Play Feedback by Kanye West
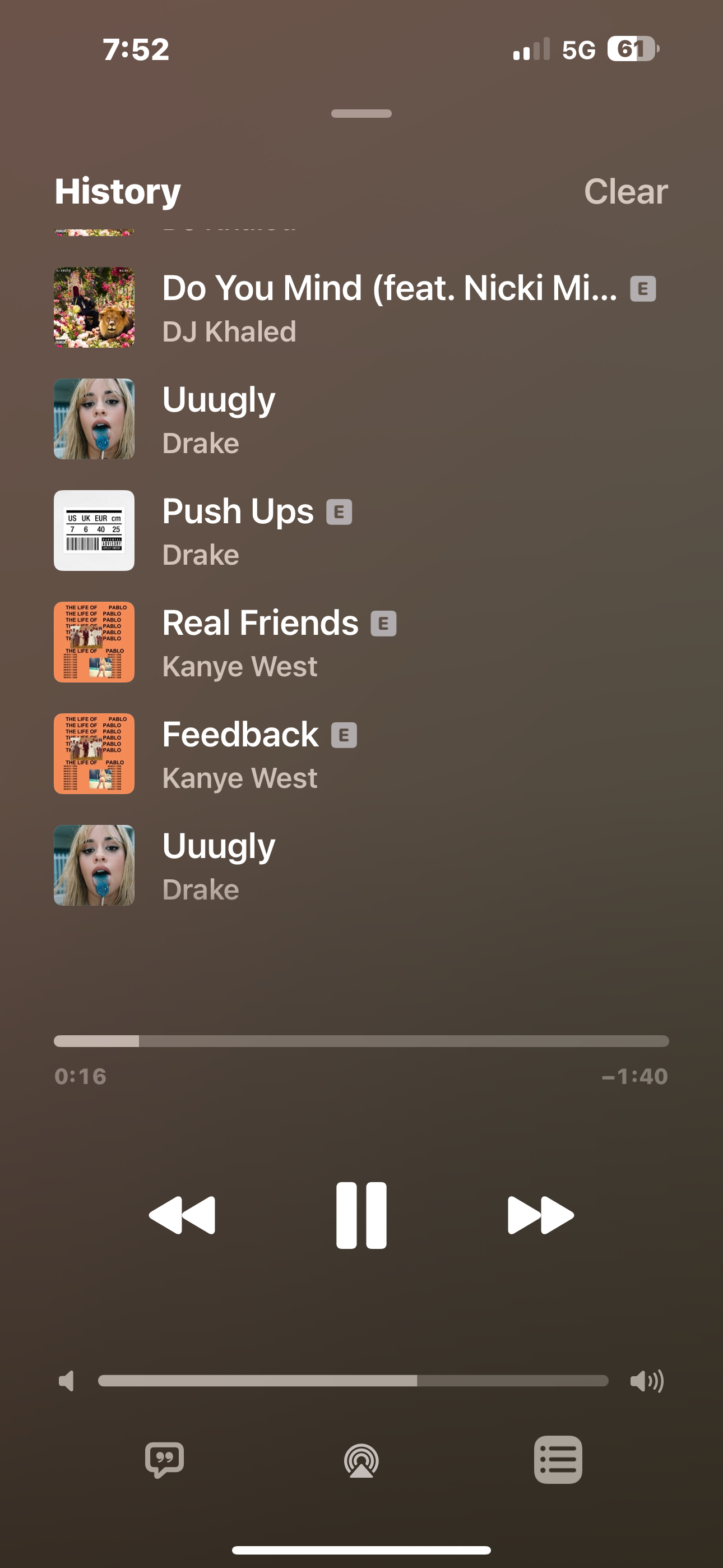This screenshot has width=723, height=1568. pyautogui.click(x=361, y=754)
